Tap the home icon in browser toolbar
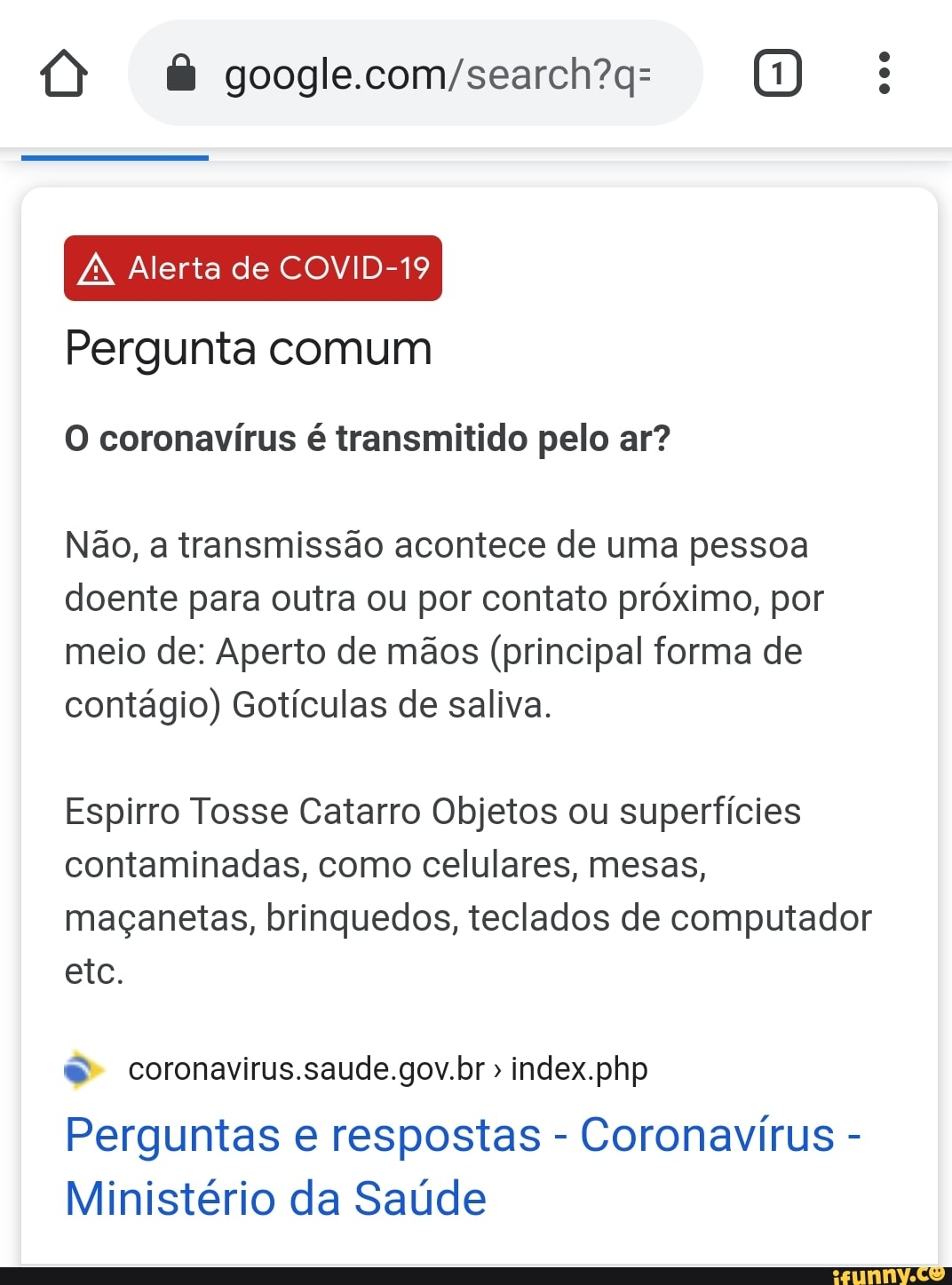 (x=64, y=73)
